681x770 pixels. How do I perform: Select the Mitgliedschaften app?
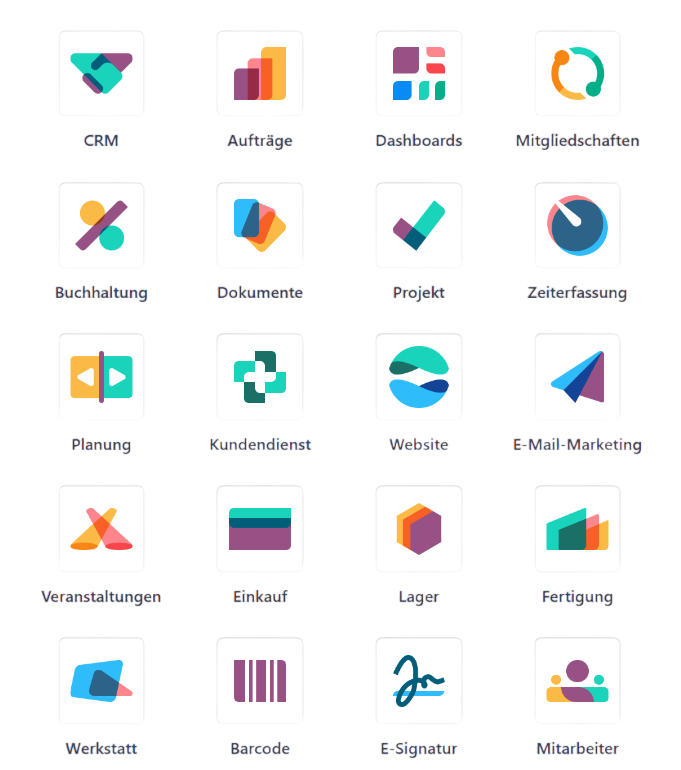[577, 74]
